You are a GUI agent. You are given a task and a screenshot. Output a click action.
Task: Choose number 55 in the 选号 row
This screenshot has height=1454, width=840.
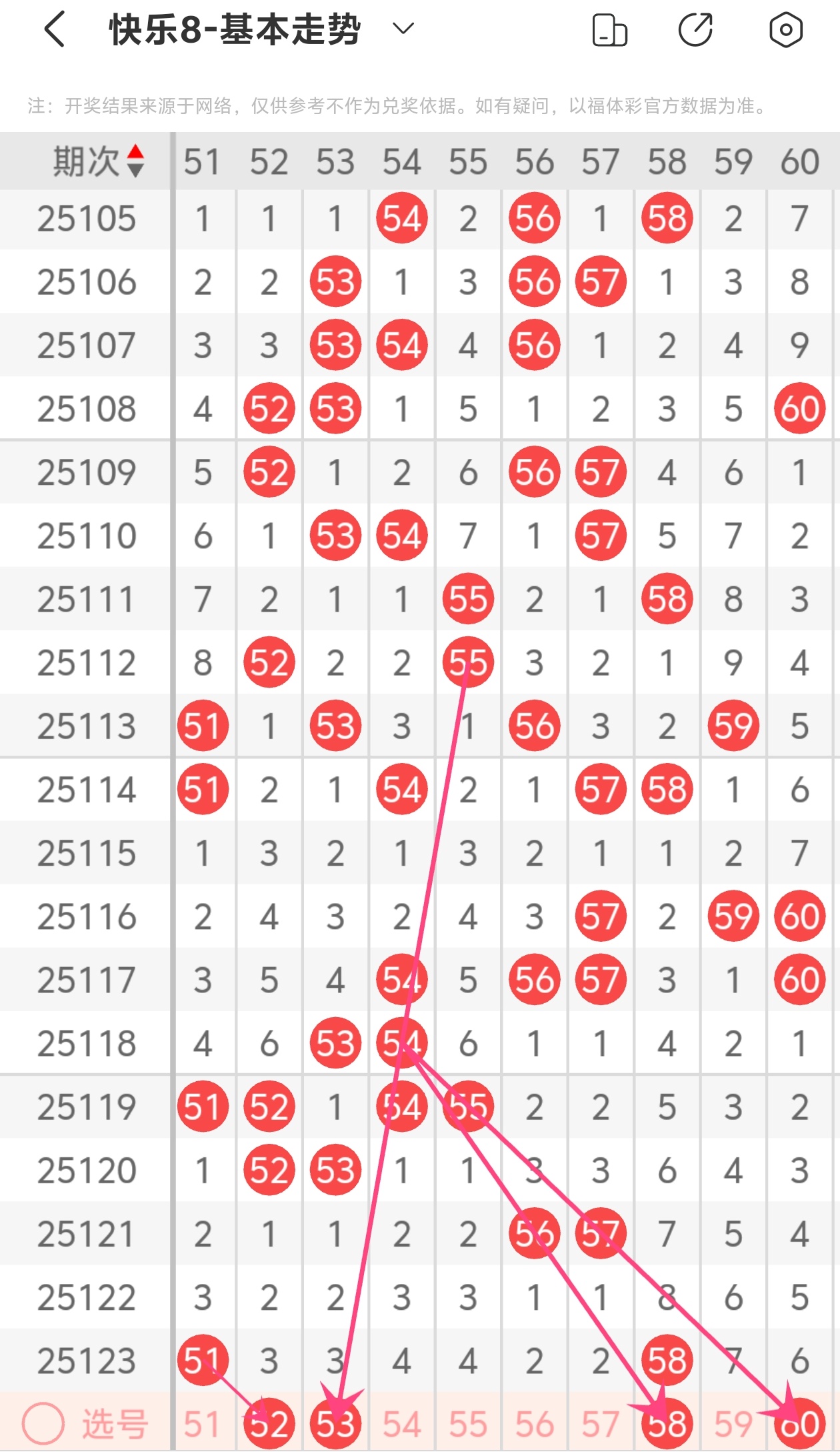point(468,1425)
